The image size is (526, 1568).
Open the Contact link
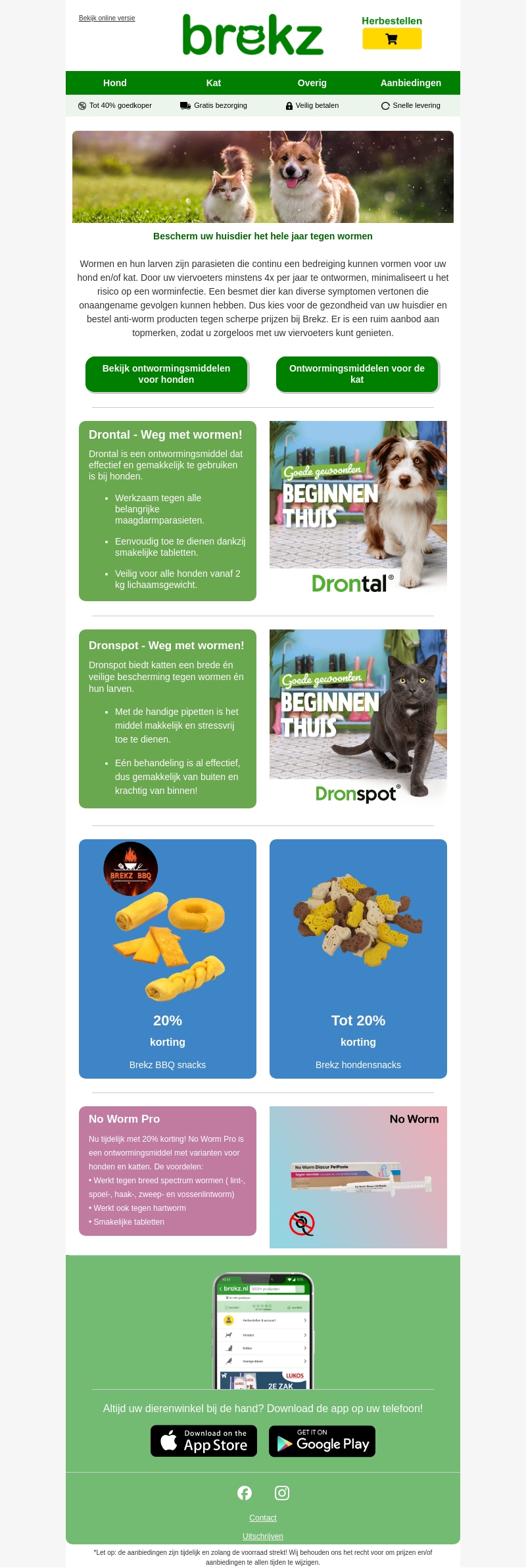(x=263, y=1517)
